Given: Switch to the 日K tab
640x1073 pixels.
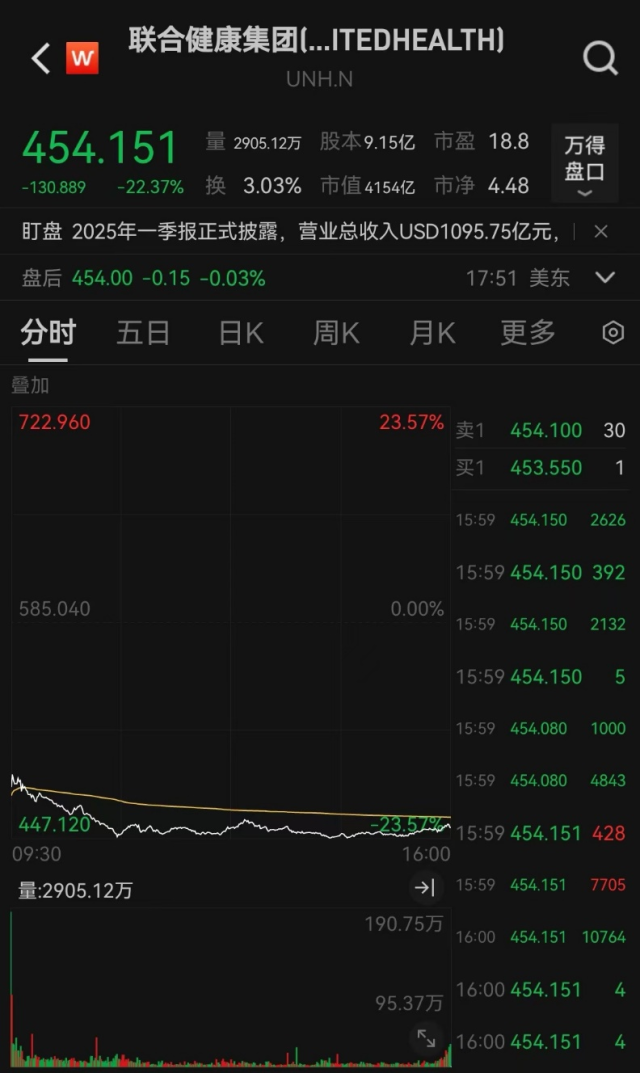Looking at the screenshot, I should [241, 333].
